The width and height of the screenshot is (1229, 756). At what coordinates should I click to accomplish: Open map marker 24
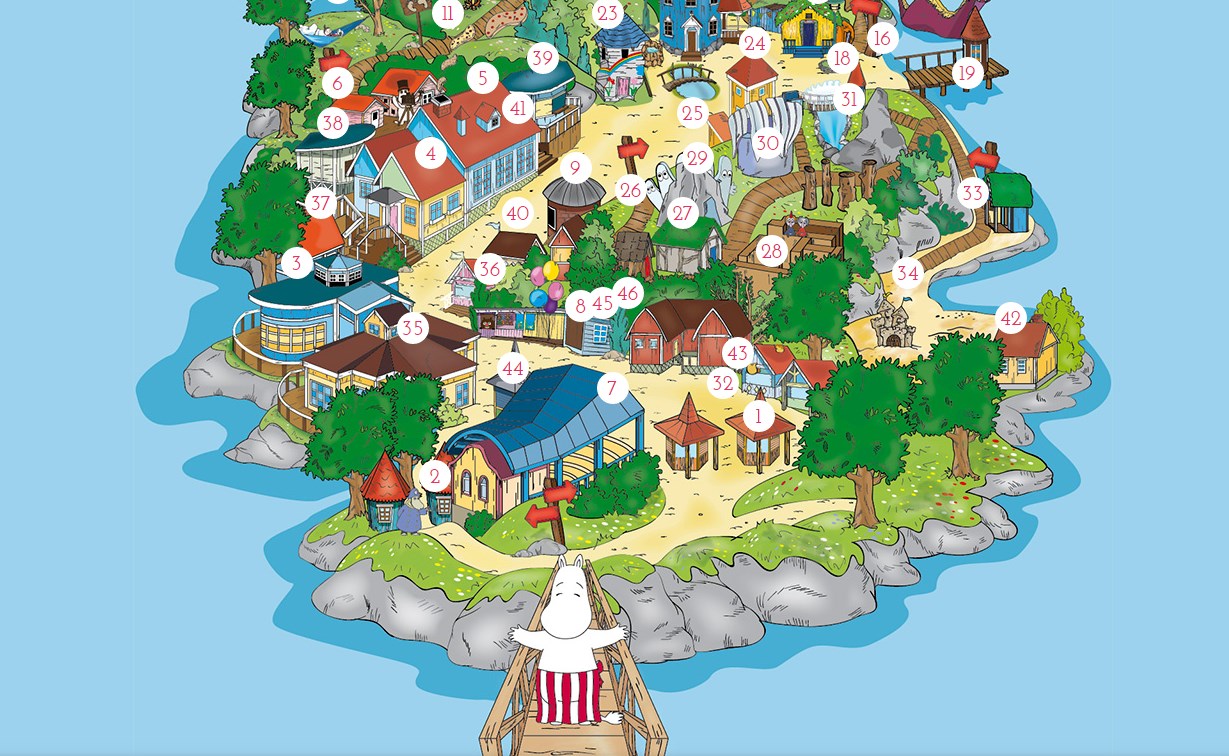[x=754, y=44]
